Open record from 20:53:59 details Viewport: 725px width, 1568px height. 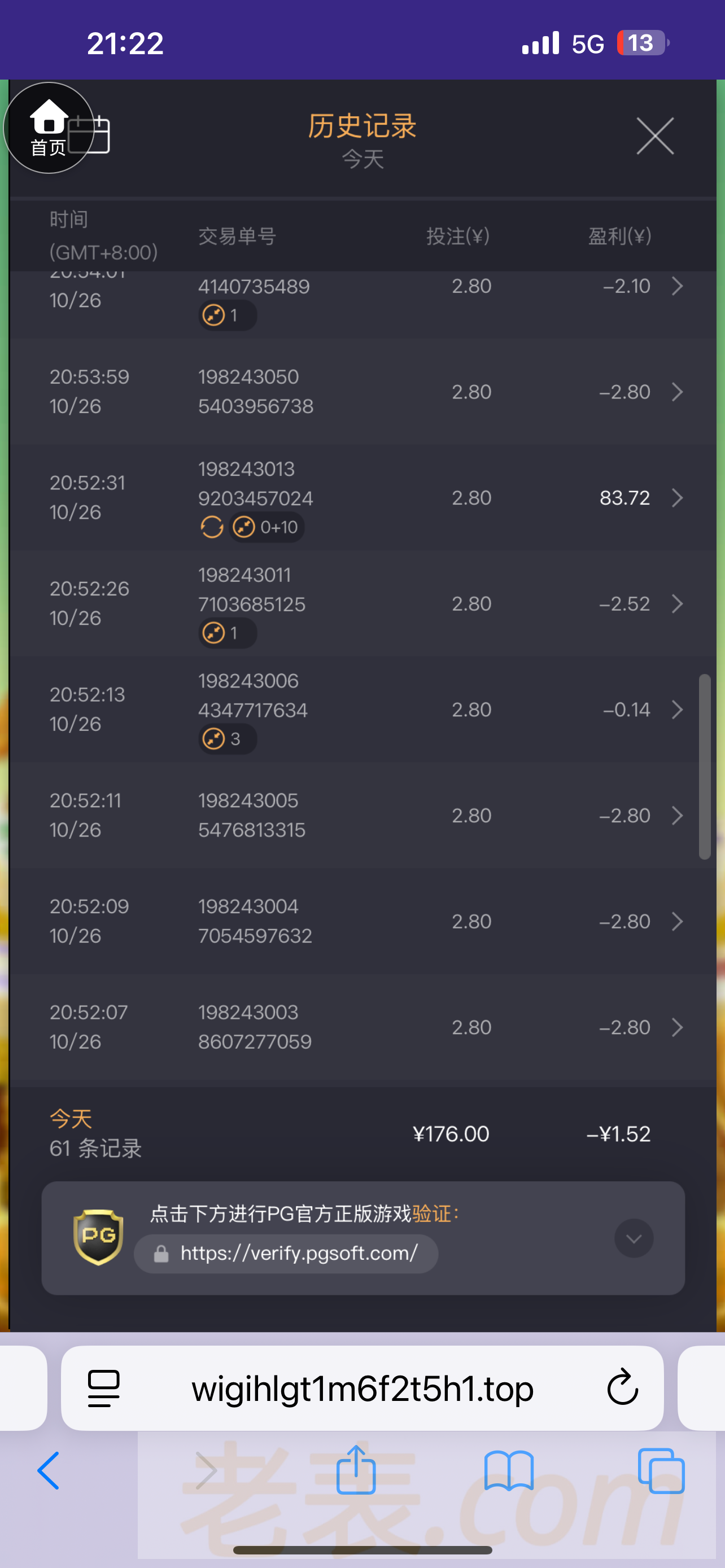tap(677, 391)
